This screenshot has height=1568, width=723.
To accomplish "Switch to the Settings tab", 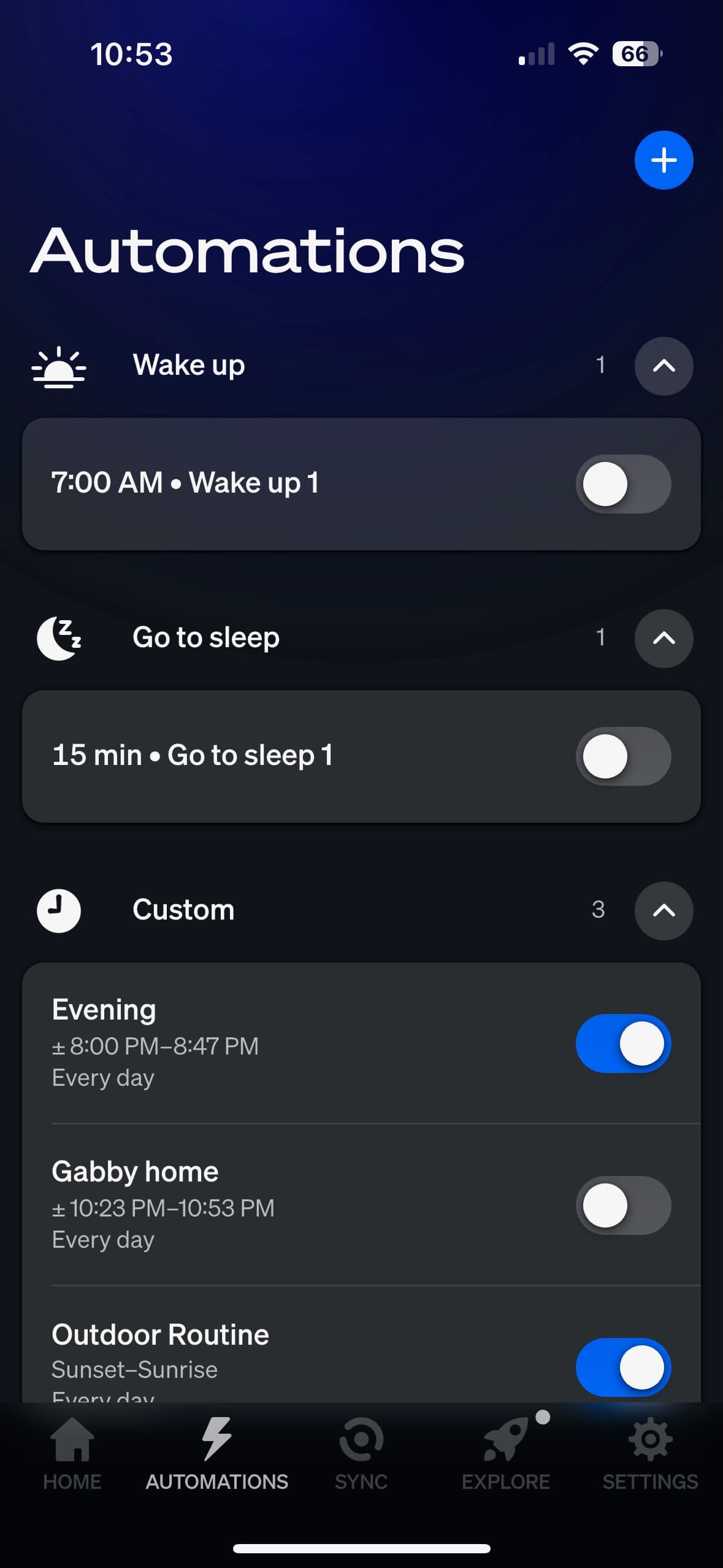I will point(650,1454).
